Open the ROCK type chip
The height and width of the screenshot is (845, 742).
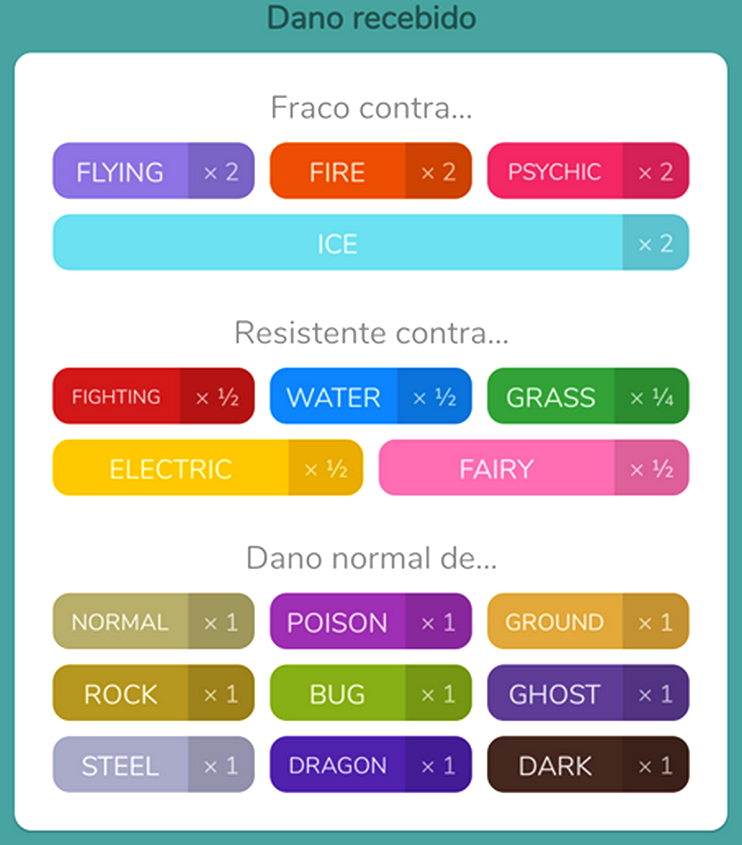pos(153,693)
